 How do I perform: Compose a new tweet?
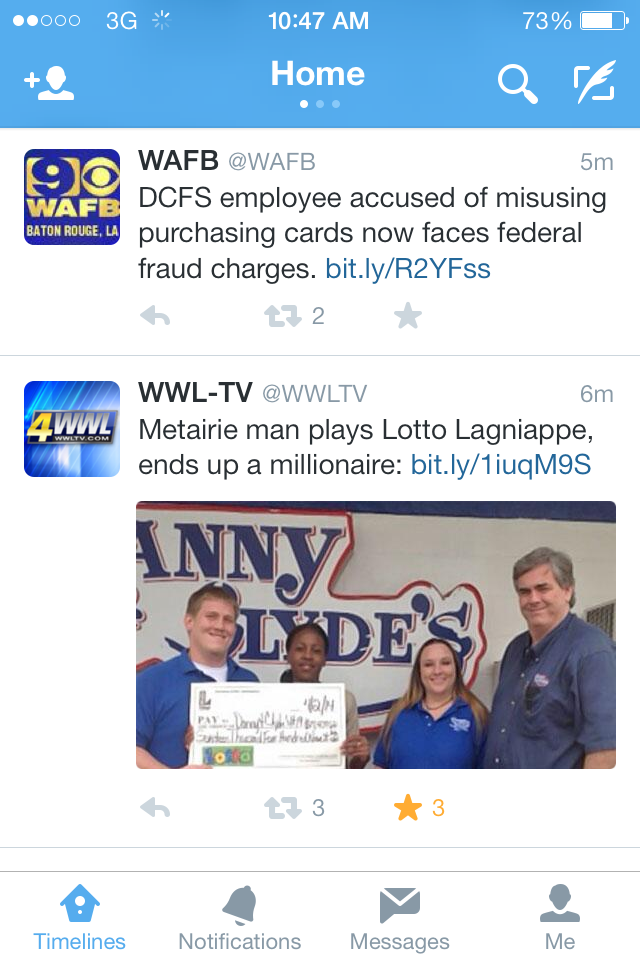pos(594,84)
